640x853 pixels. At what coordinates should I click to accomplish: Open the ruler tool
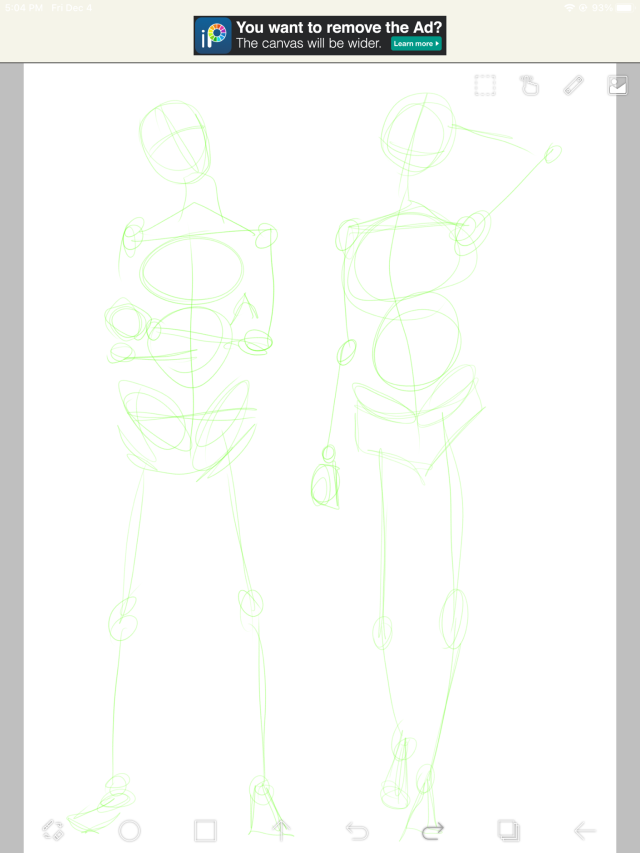(573, 85)
